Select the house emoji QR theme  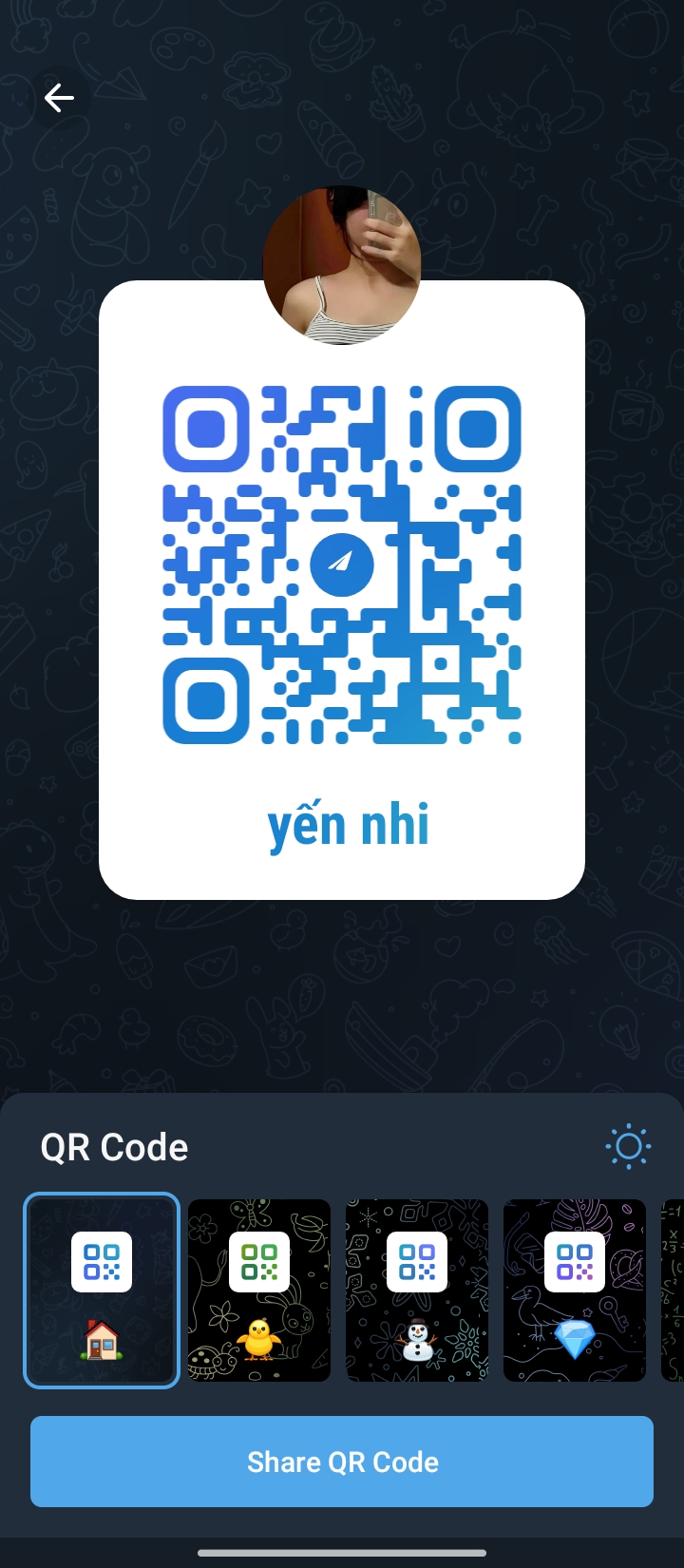102,1290
